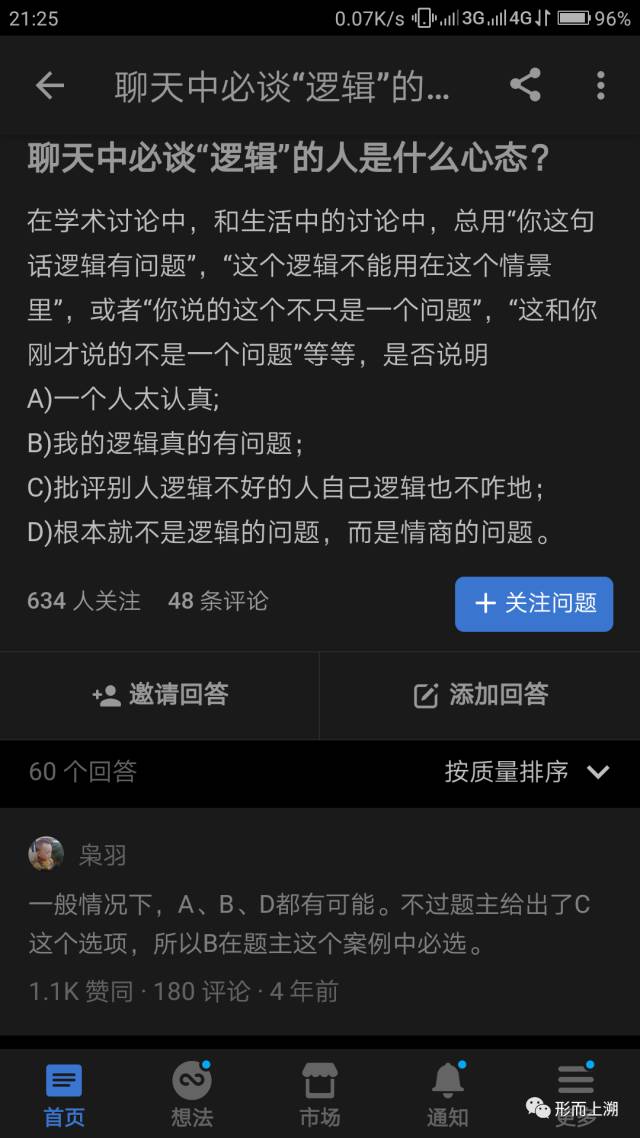The width and height of the screenshot is (640, 1138).
Task: Switch to the 想法 tab
Action: pyautogui.click(x=192, y=1095)
